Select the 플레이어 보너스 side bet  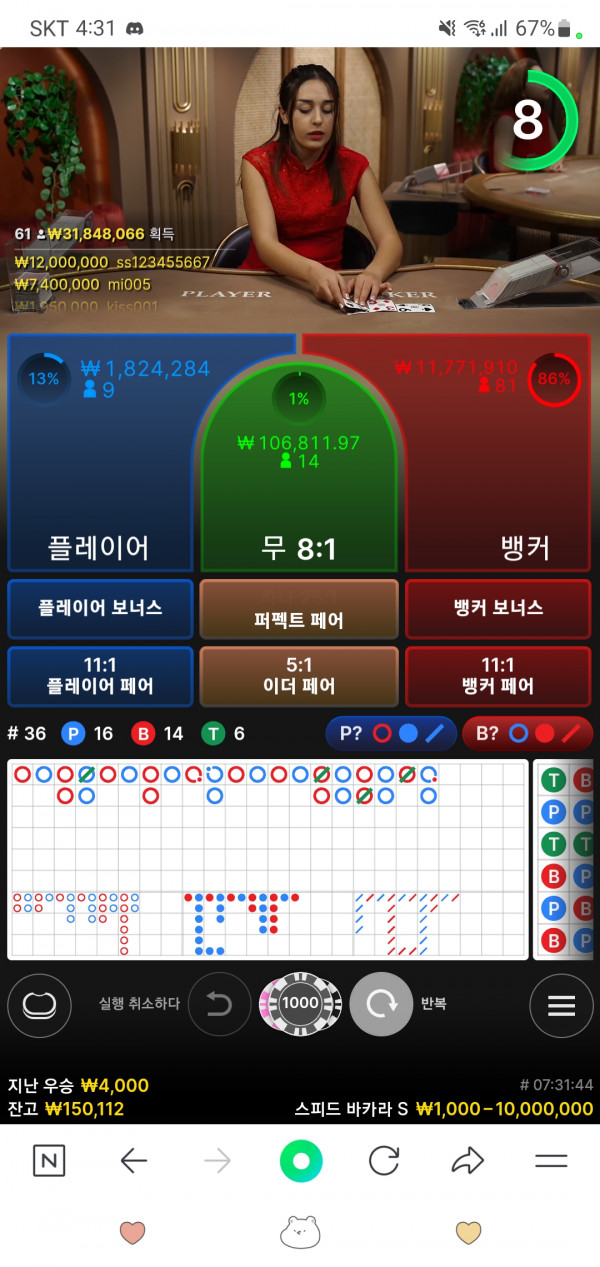pos(100,608)
